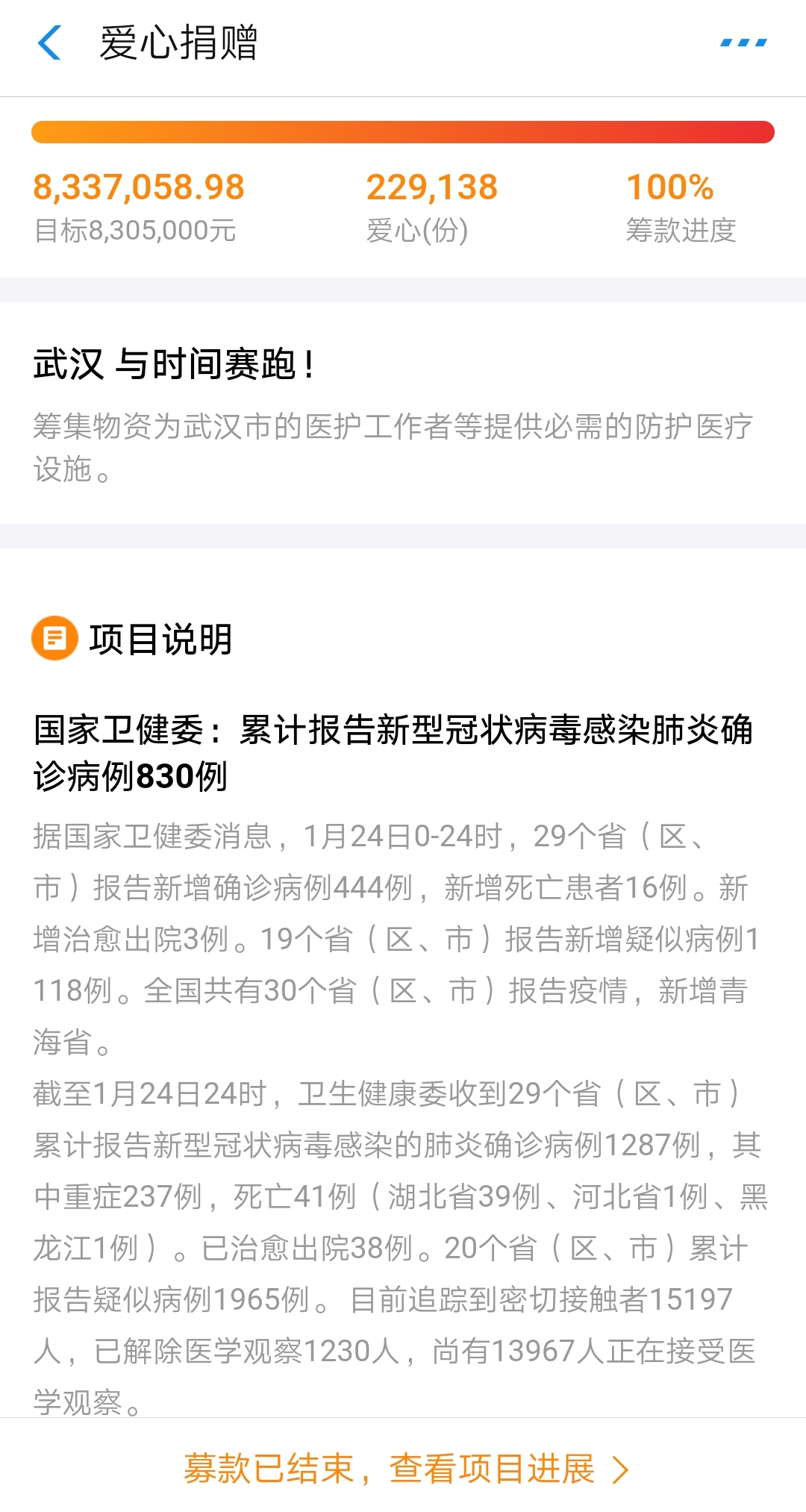This screenshot has width=806, height=1512.
Task: Open the three-dot more options menu
Action: 743,43
